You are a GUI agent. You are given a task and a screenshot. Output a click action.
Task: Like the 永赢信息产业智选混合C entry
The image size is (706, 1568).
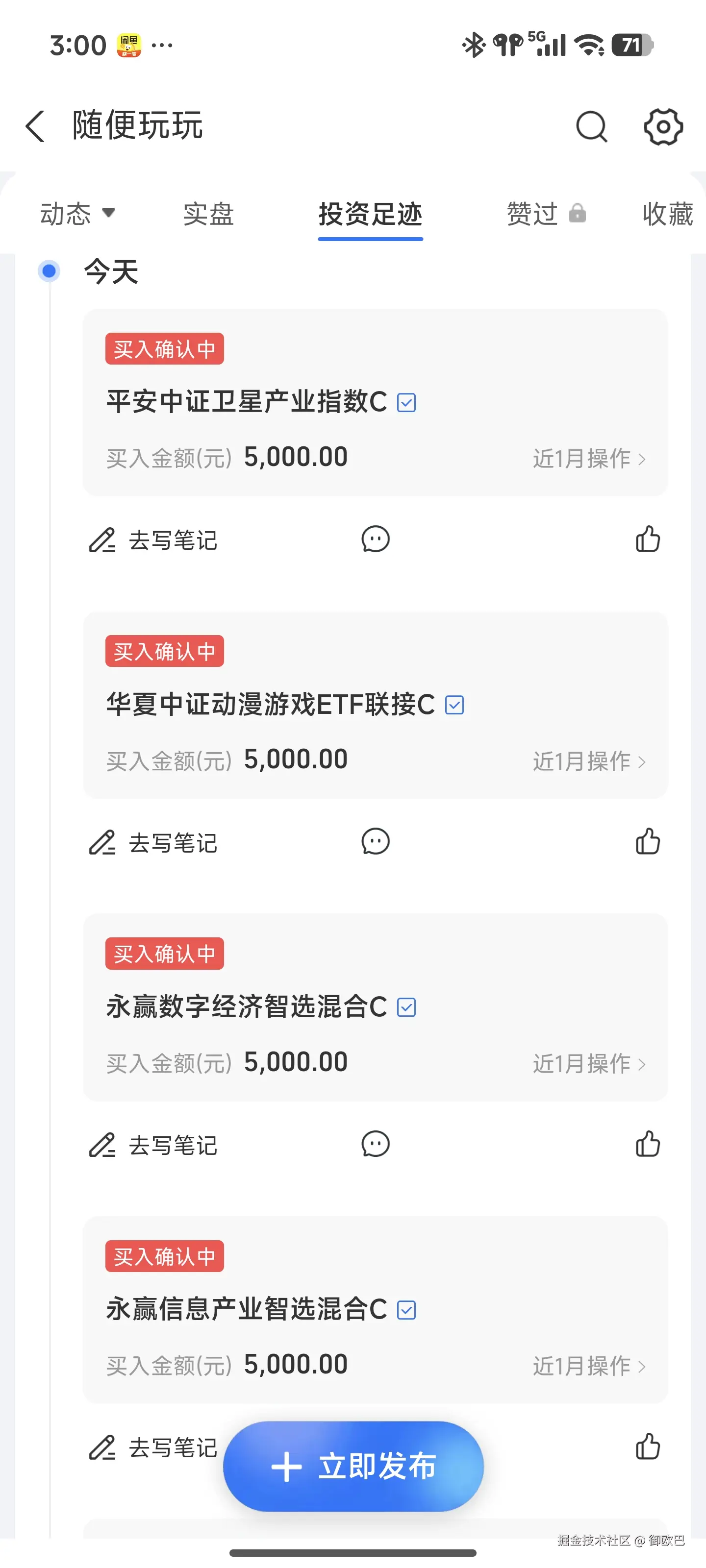pyautogui.click(x=648, y=1447)
